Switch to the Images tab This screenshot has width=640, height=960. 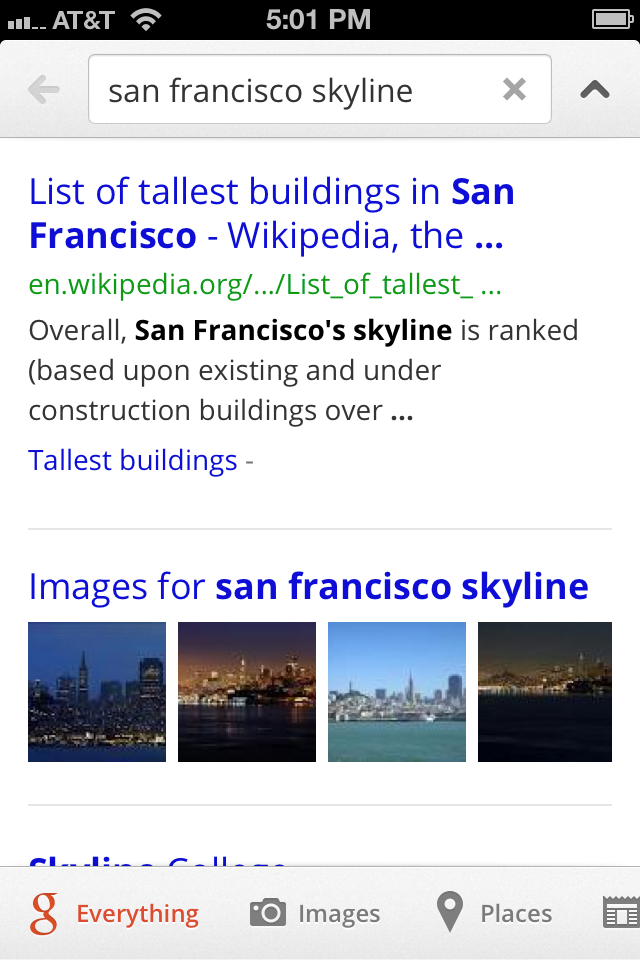tap(315, 913)
